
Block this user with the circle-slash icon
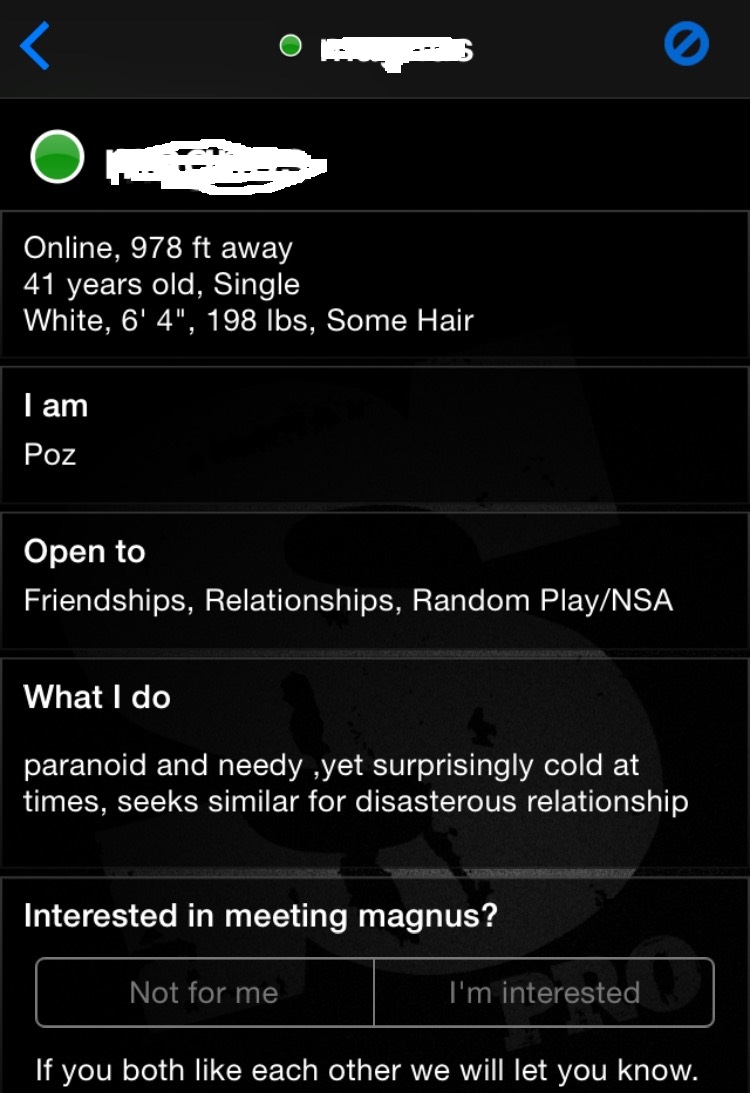(x=686, y=44)
